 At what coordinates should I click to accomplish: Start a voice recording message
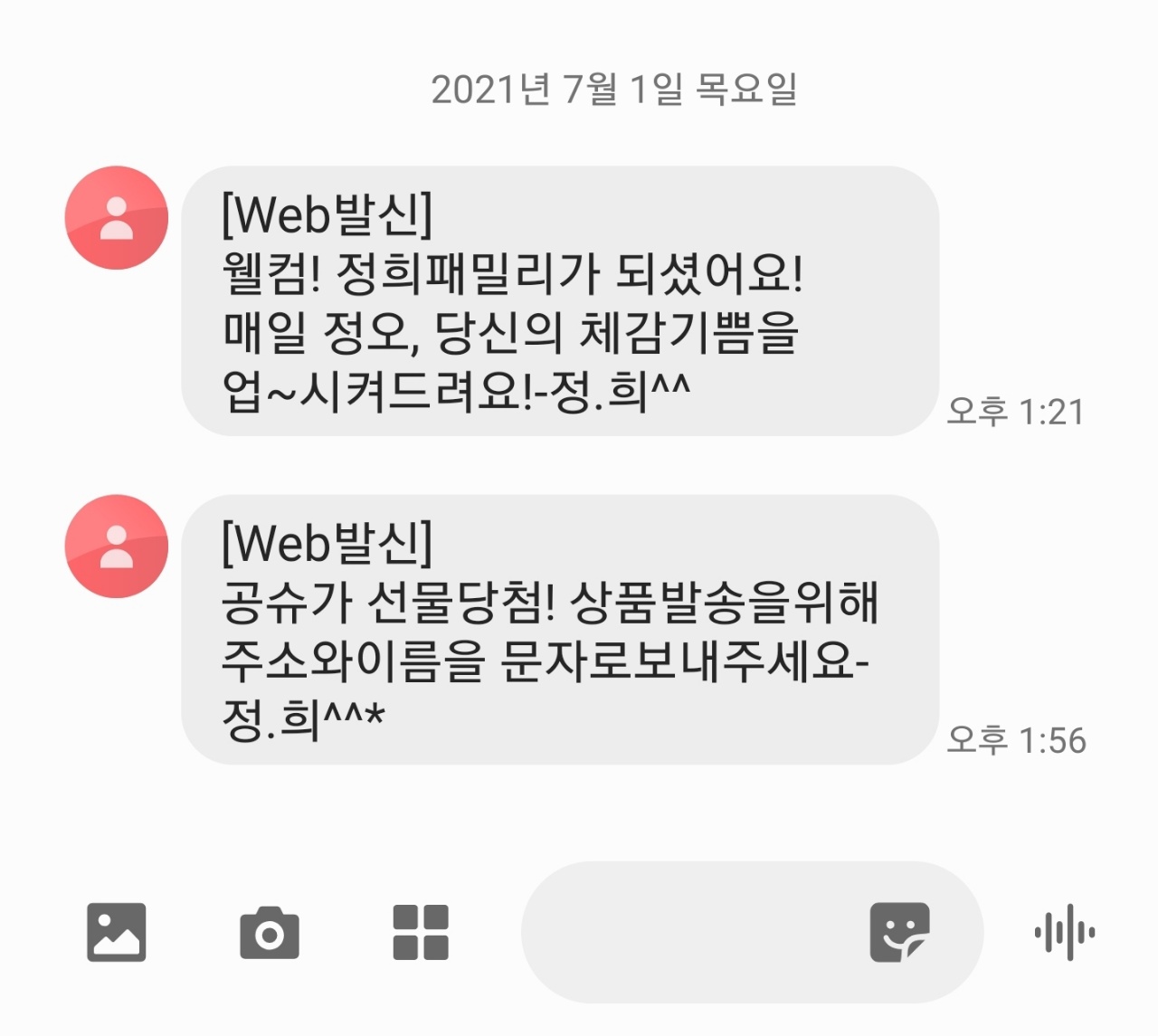1065,932
